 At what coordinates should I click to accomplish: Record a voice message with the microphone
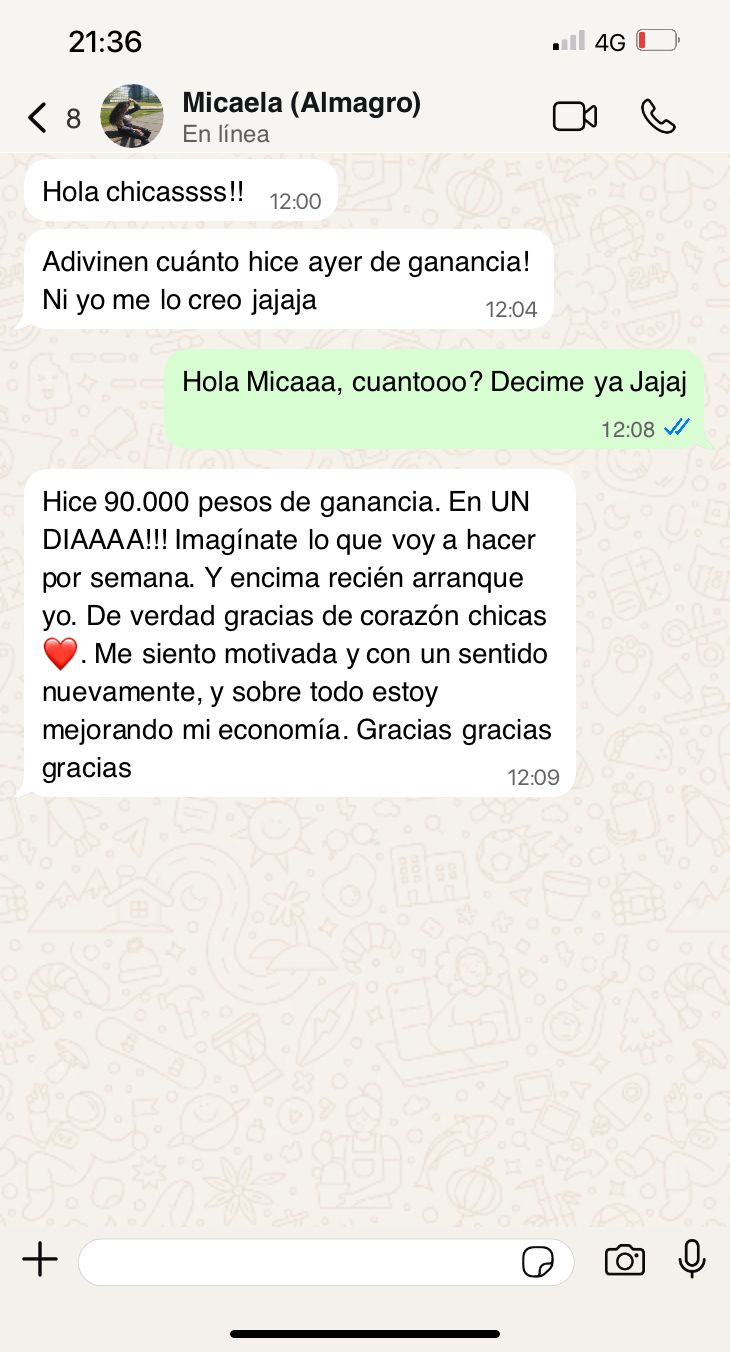tap(692, 1260)
